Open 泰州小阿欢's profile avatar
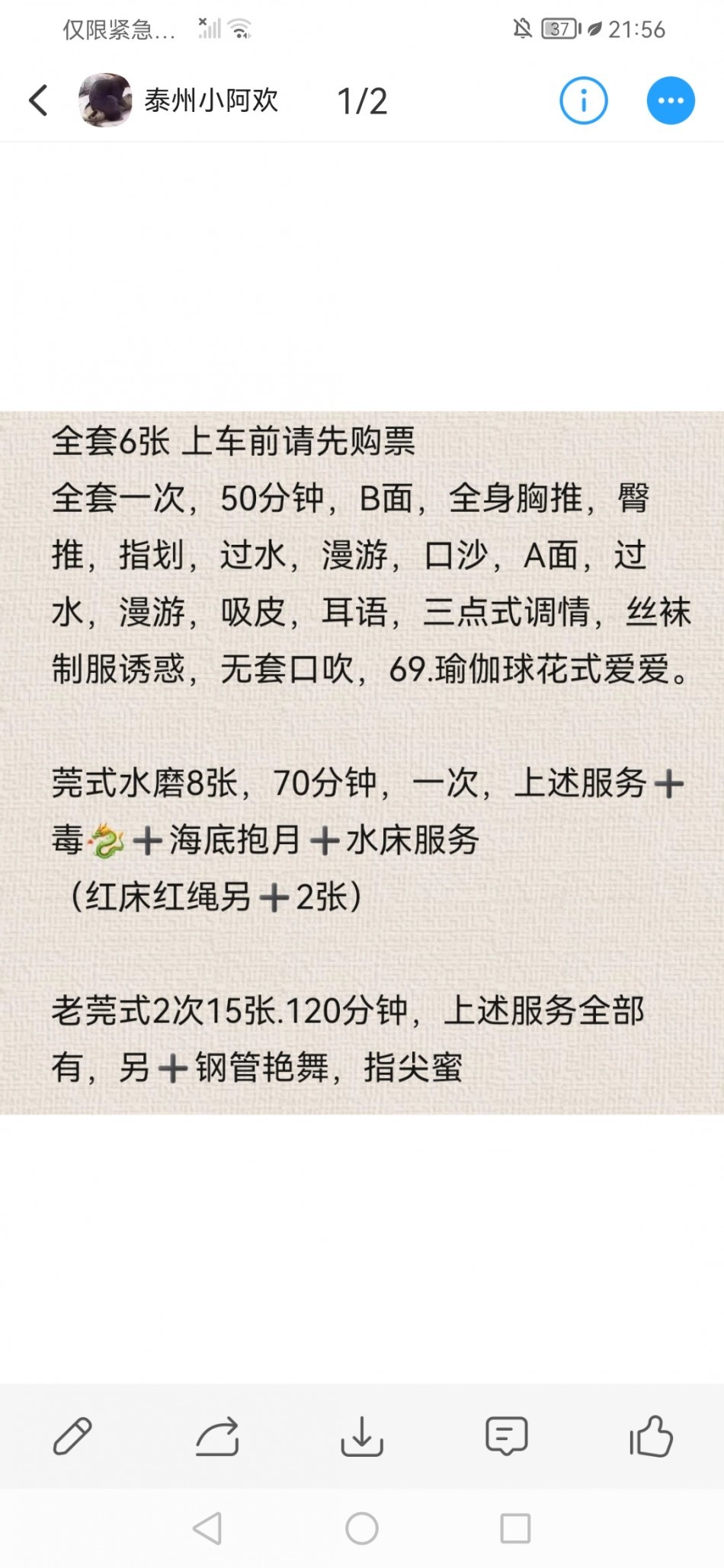Image resolution: width=724 pixels, height=1568 pixels. (x=105, y=100)
